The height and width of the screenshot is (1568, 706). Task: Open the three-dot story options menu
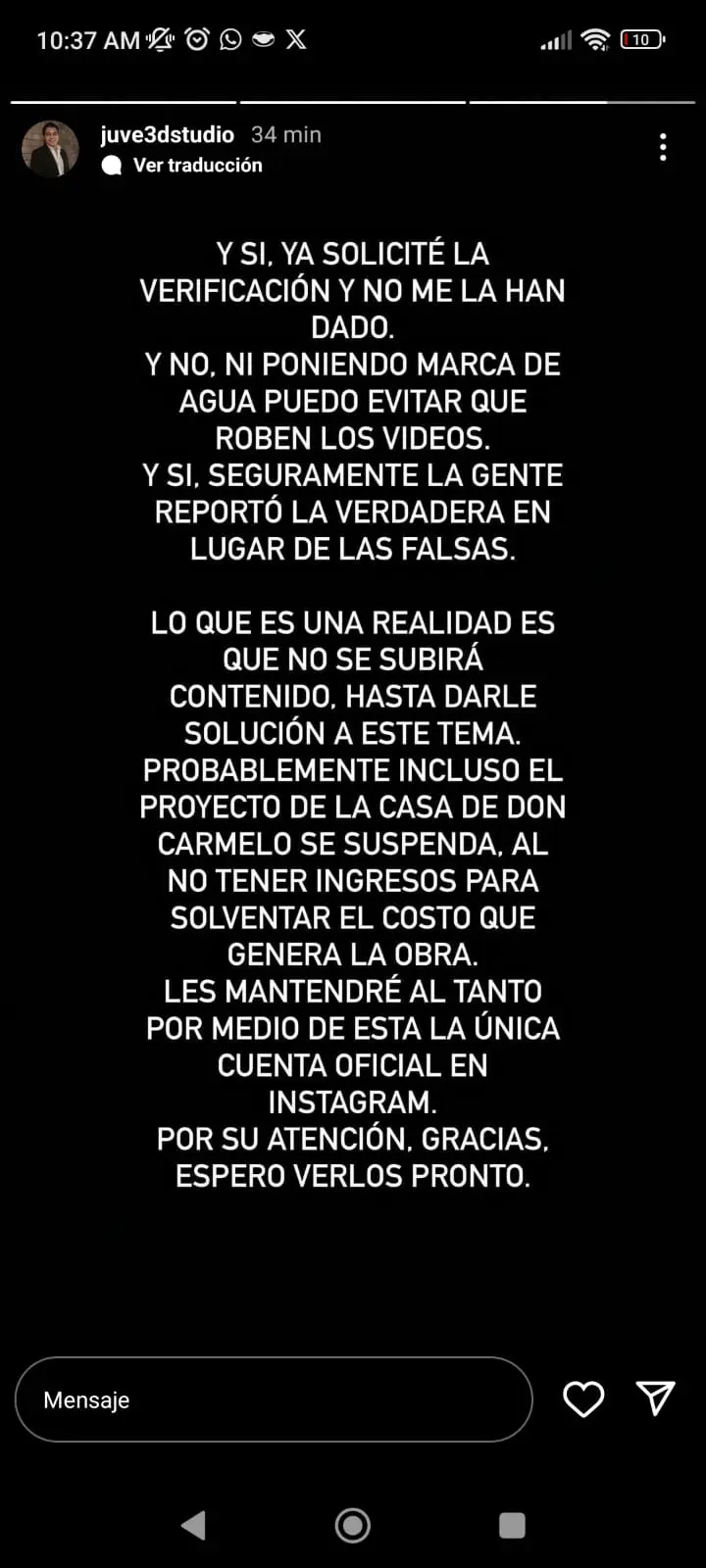tap(663, 147)
